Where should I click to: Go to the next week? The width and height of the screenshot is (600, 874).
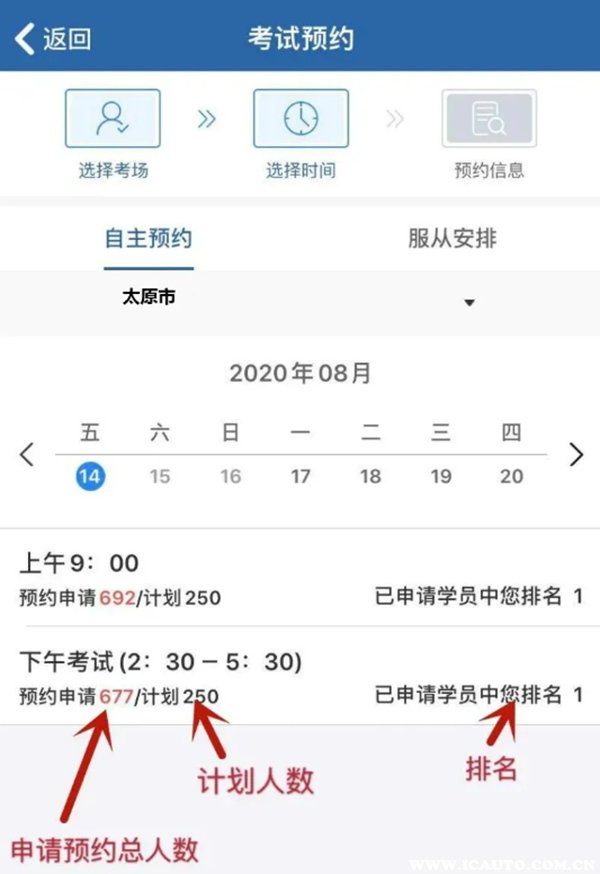coord(575,455)
